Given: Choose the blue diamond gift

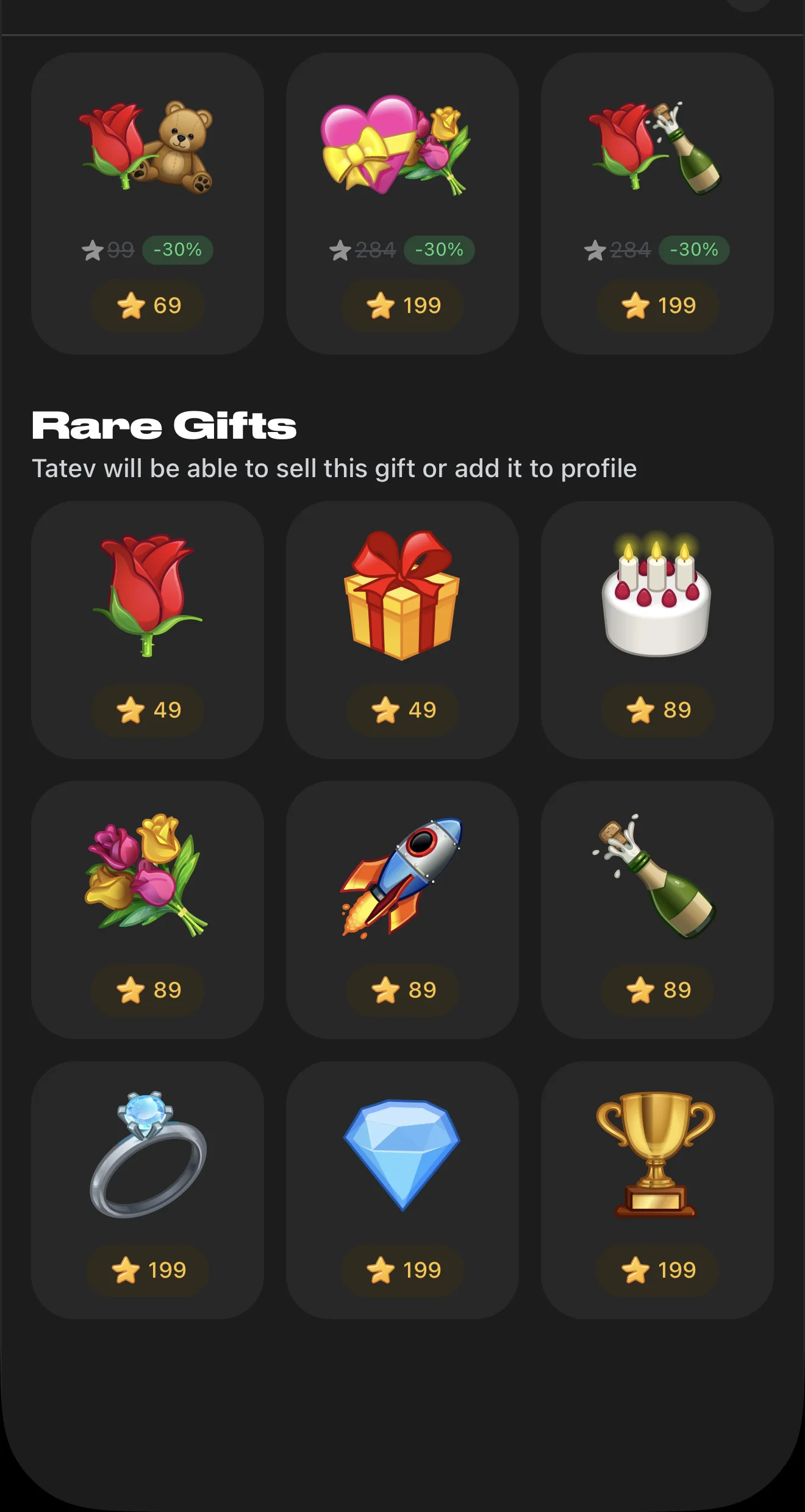Looking at the screenshot, I should (x=402, y=1190).
